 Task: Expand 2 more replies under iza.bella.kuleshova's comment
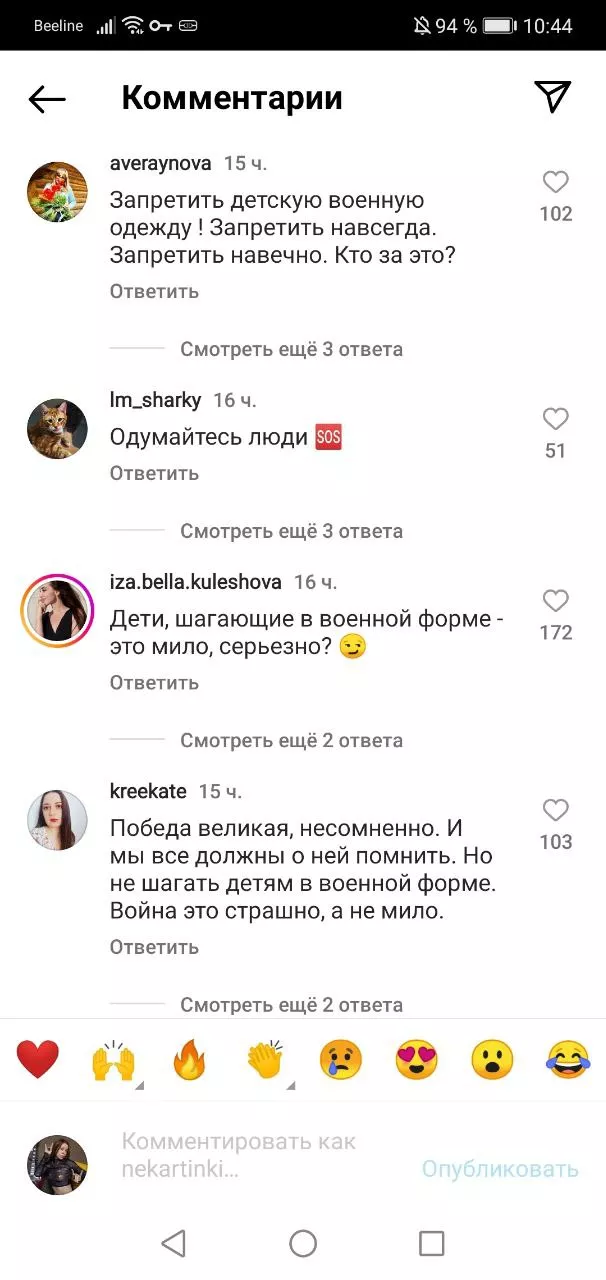[291, 741]
